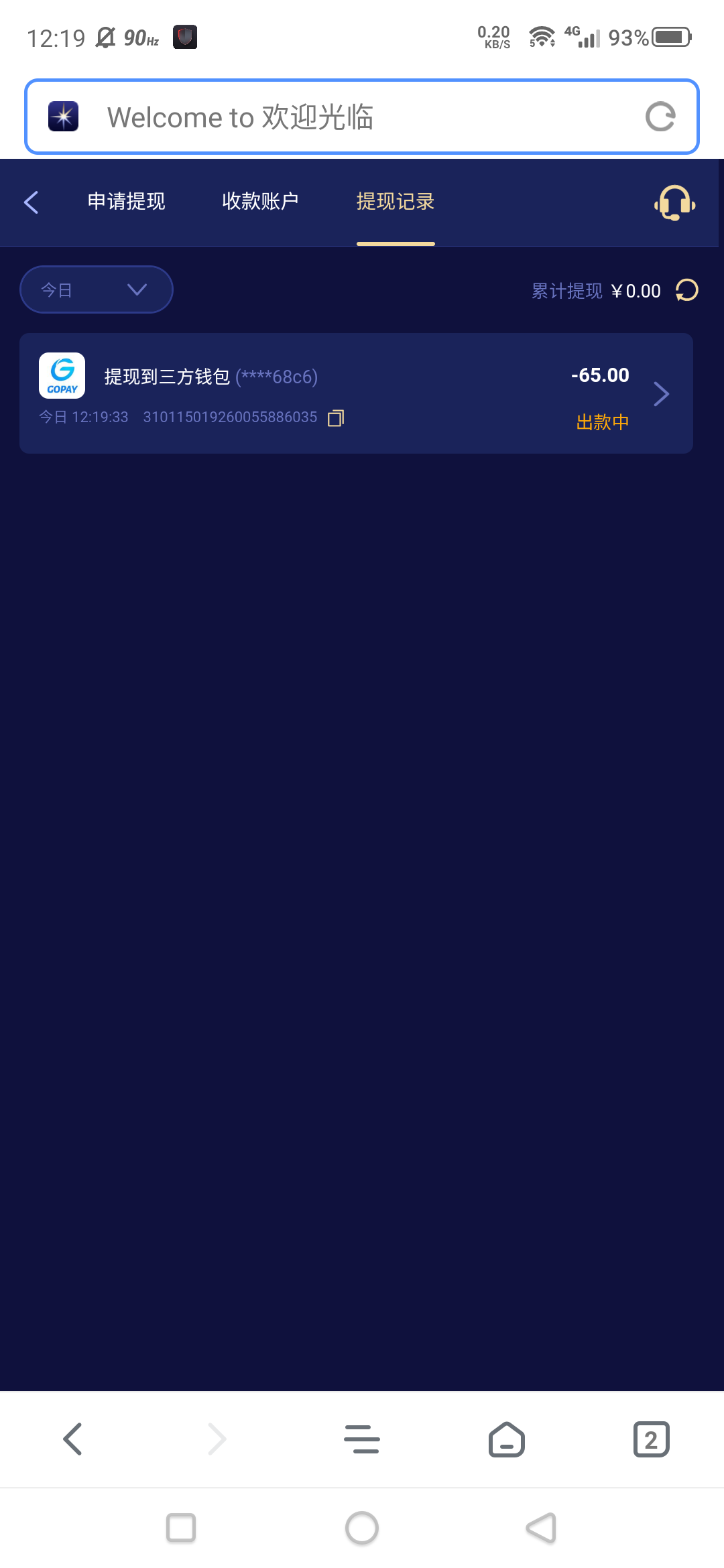Screen dimensions: 724x1568
Task: Go to the browser home page
Action: click(507, 1439)
